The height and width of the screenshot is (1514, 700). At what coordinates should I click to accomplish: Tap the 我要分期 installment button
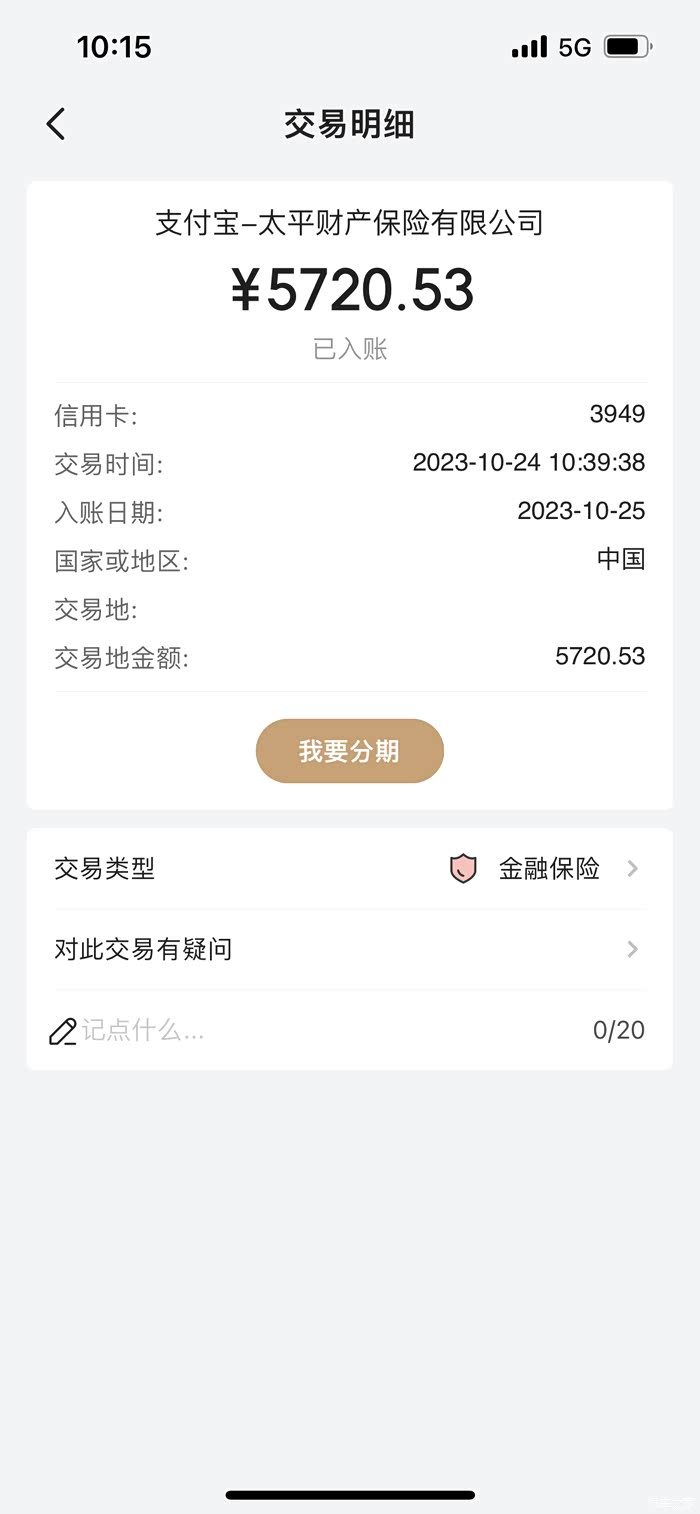(x=349, y=751)
